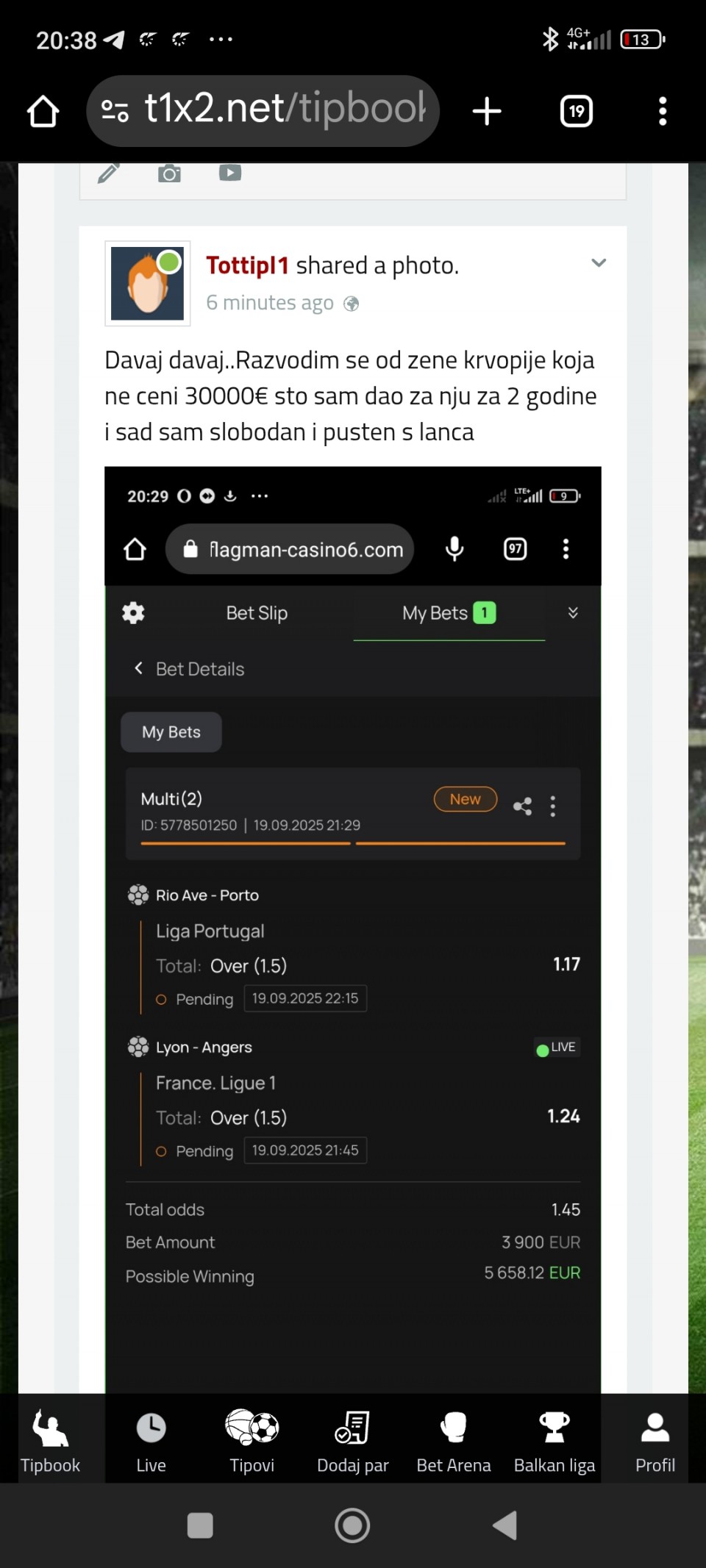Go to the browser home page

[x=43, y=112]
